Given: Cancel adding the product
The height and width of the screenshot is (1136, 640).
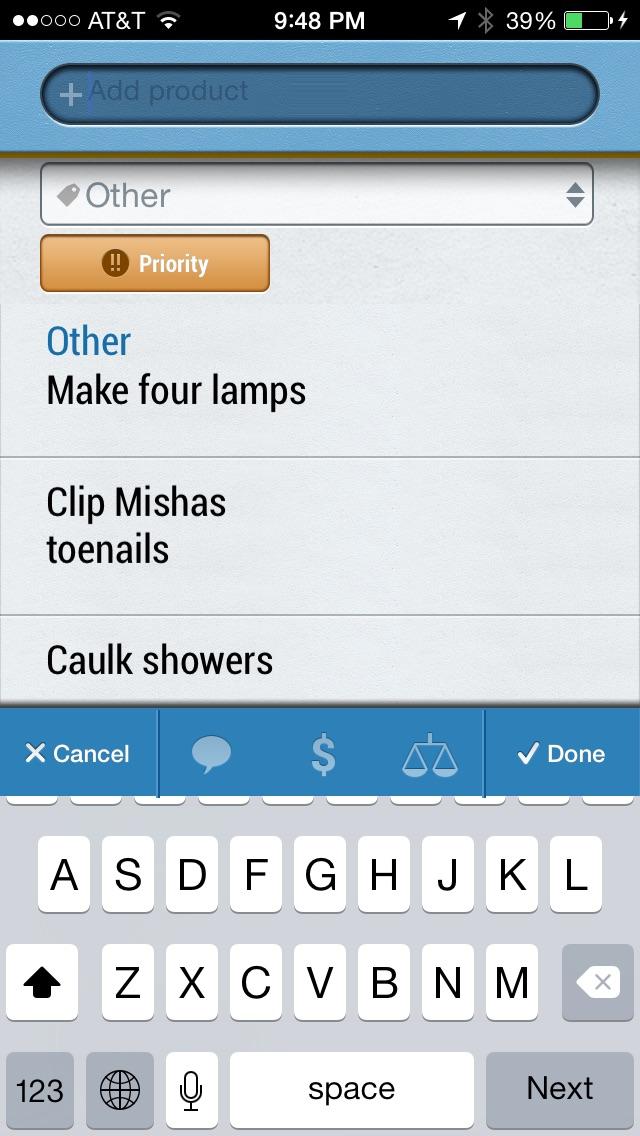Looking at the screenshot, I should pos(78,753).
